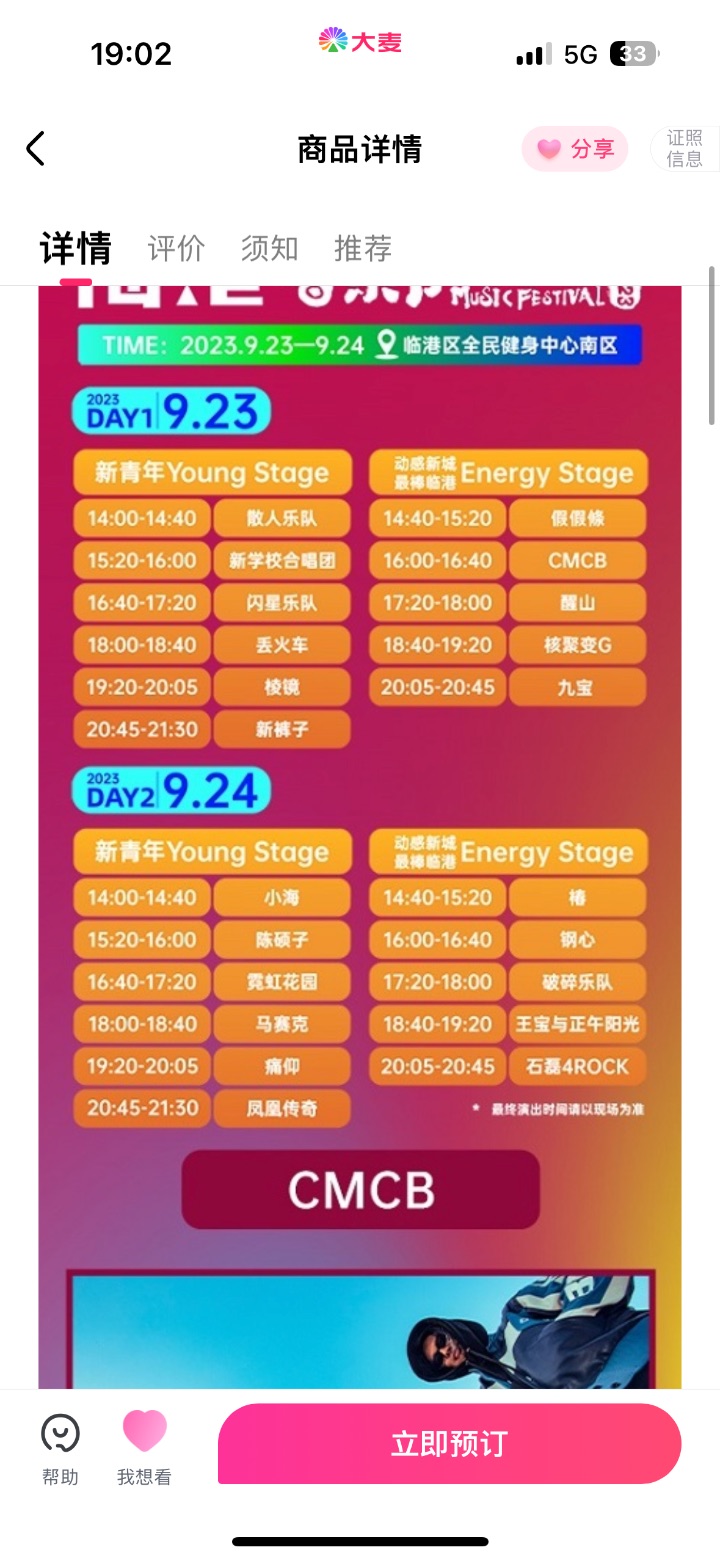Screen dimensions: 720x1561
Task: Go back using the back arrow
Action: 36,149
